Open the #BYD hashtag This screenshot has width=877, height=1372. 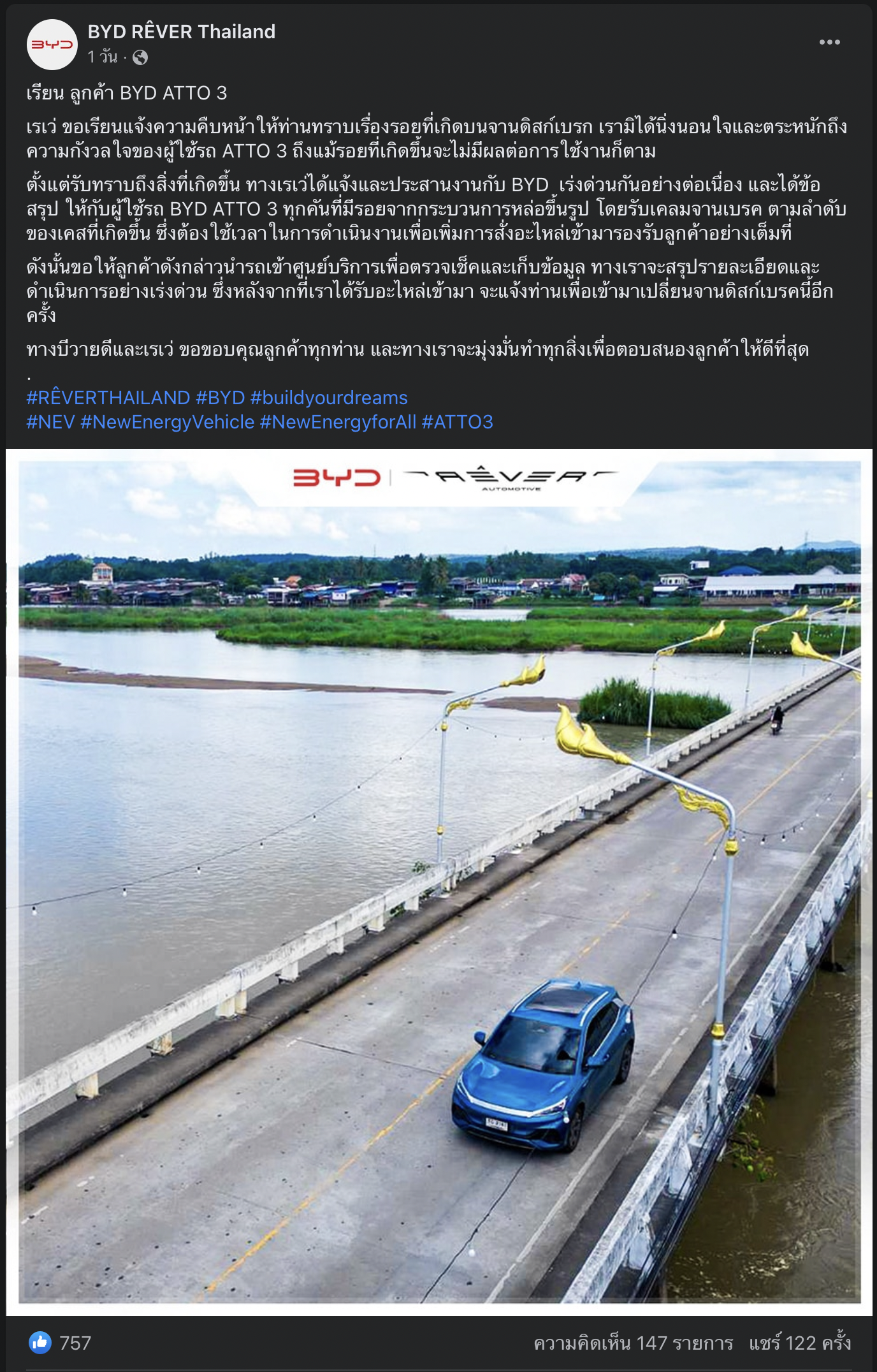(220, 398)
